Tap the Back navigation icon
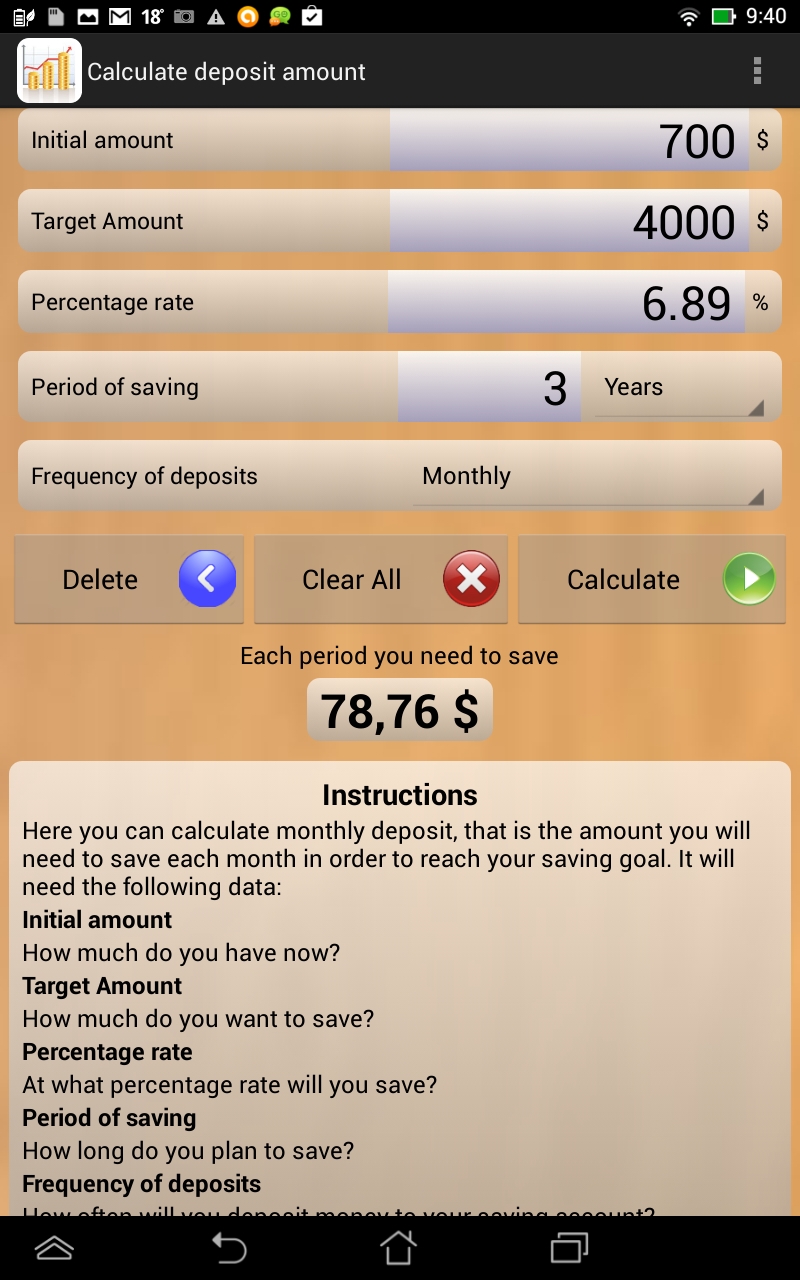 pos(228,1248)
